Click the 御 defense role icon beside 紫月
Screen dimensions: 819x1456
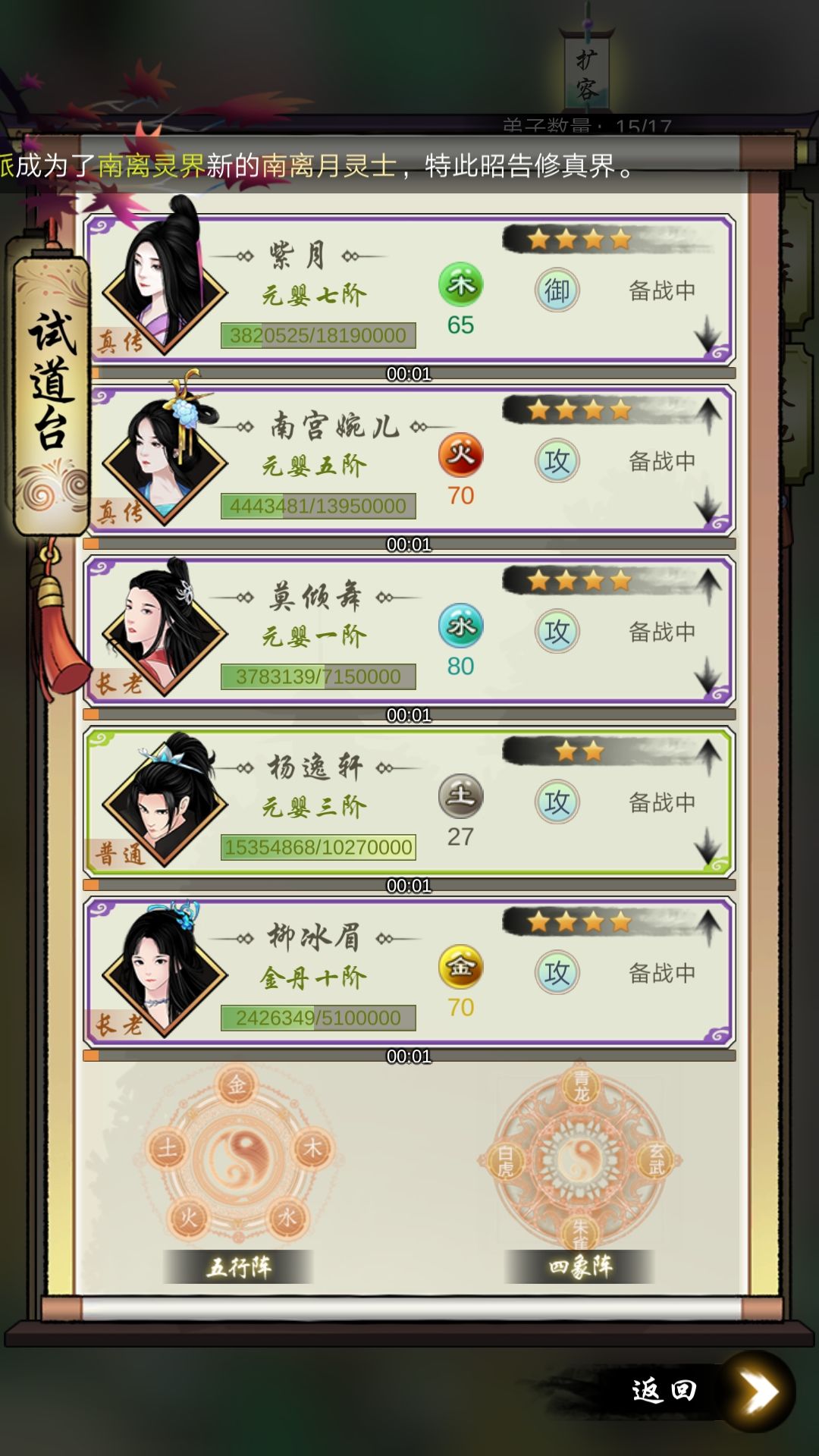[x=558, y=289]
